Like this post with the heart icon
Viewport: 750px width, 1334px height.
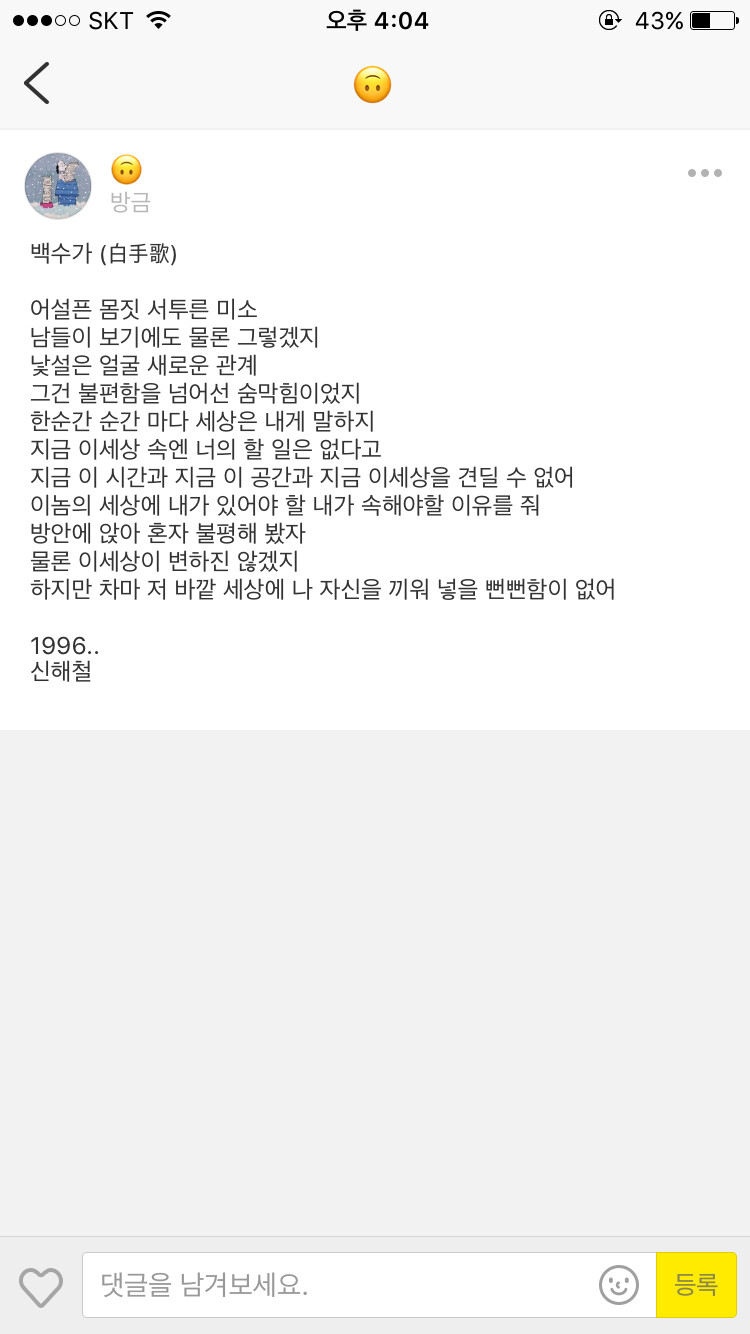click(x=41, y=1286)
